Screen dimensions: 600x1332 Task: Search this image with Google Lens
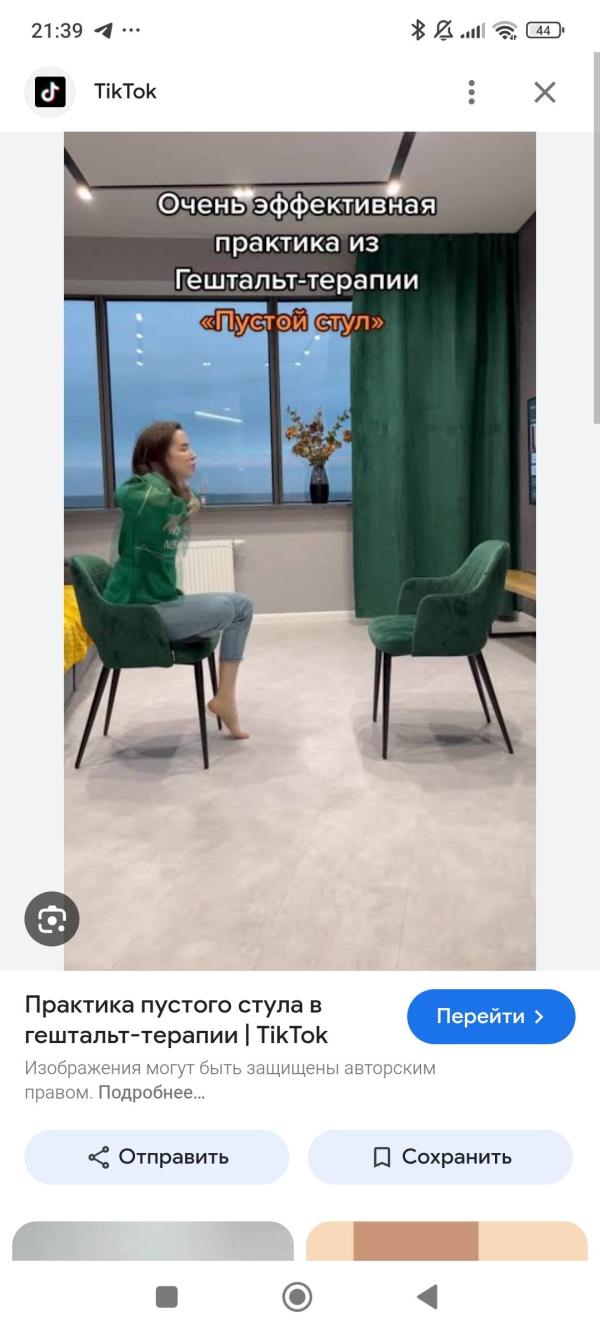(x=52, y=919)
